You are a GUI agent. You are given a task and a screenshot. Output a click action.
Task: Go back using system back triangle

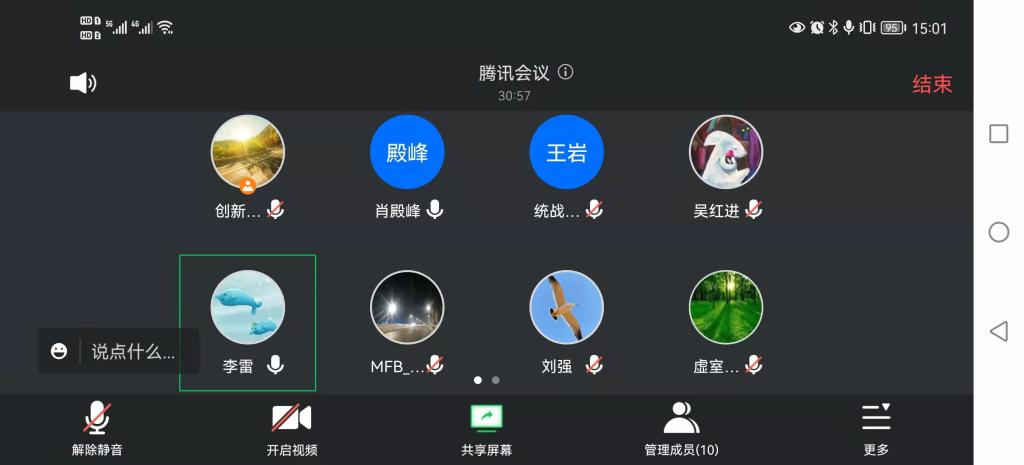(x=998, y=331)
